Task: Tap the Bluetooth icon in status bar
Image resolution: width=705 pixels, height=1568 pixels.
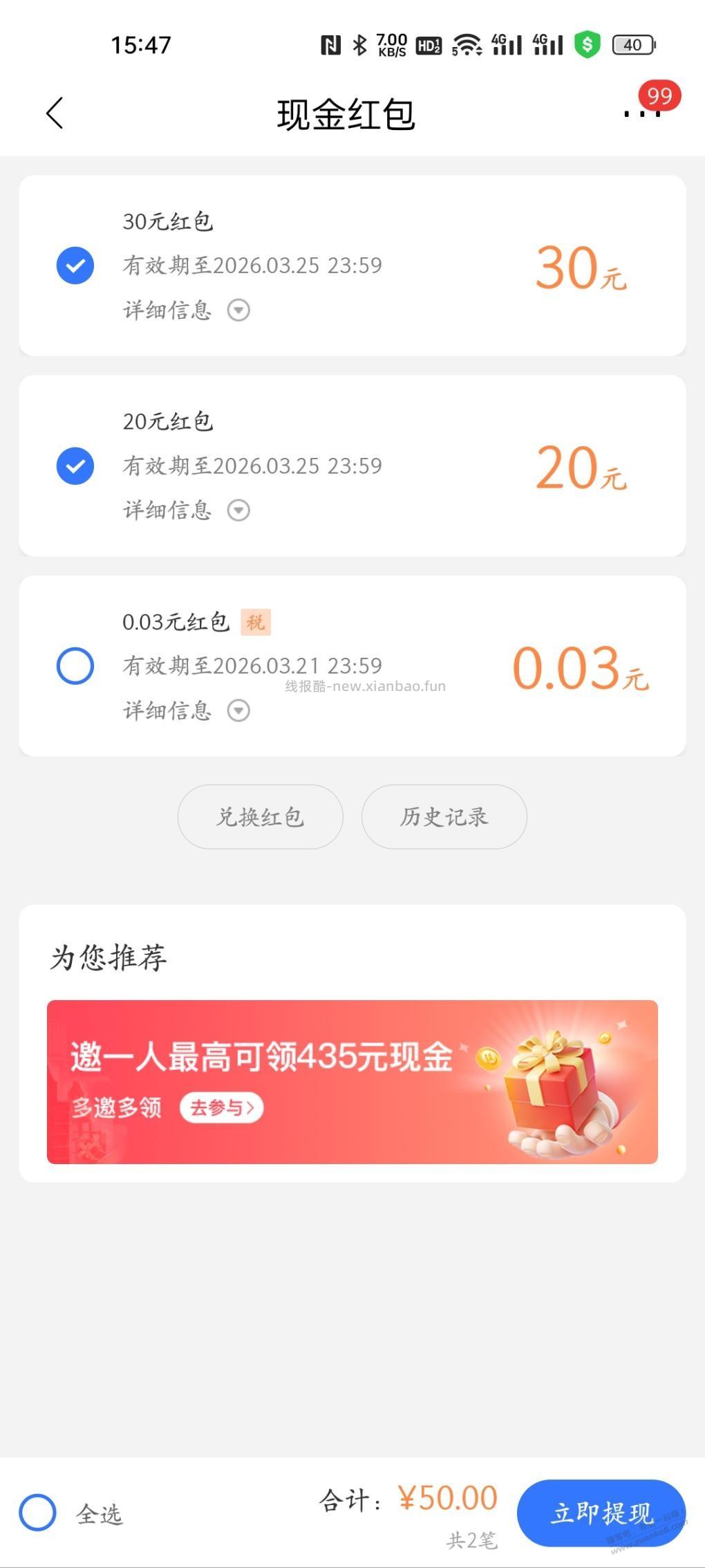Action: (360, 44)
